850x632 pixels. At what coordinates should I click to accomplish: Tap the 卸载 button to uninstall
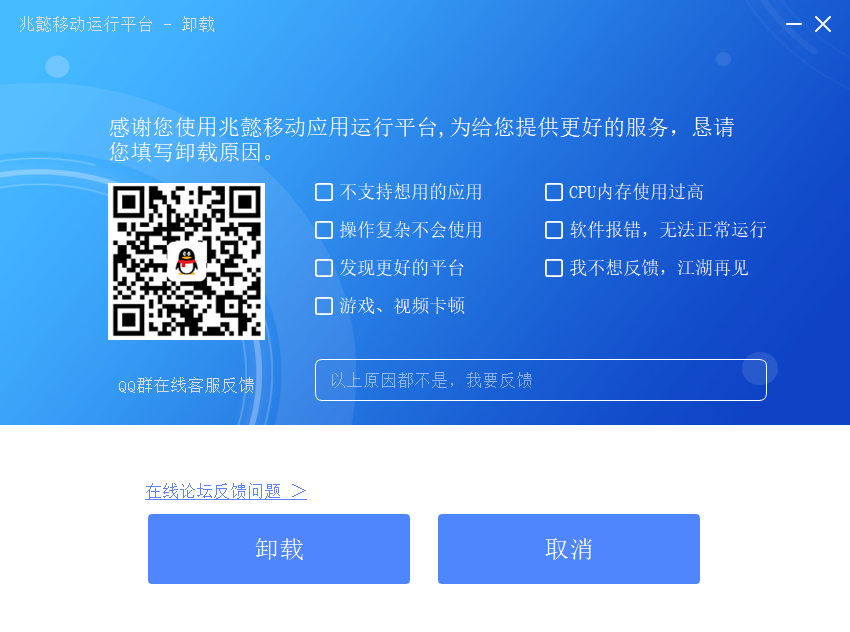(x=279, y=549)
